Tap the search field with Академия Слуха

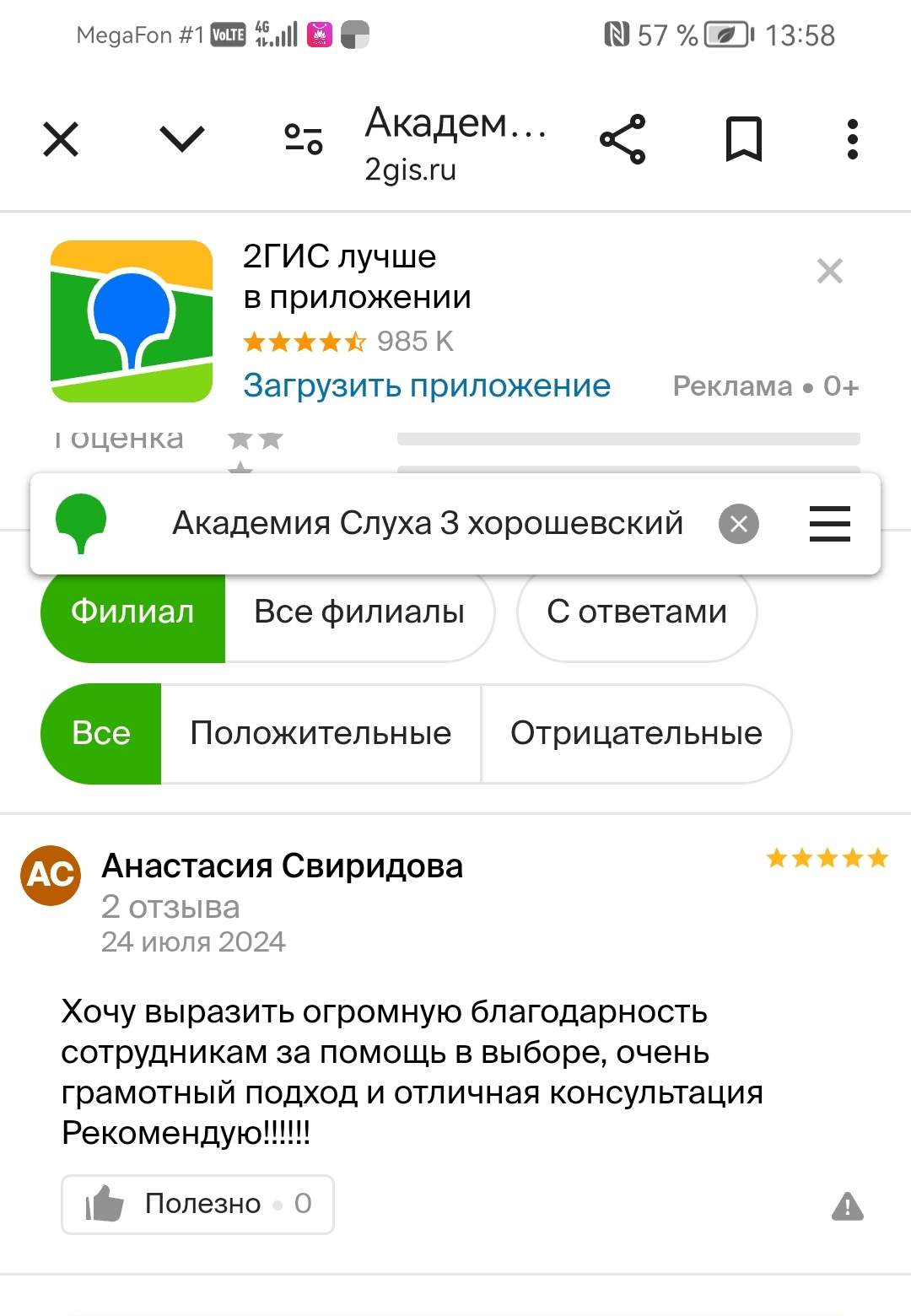tap(427, 524)
